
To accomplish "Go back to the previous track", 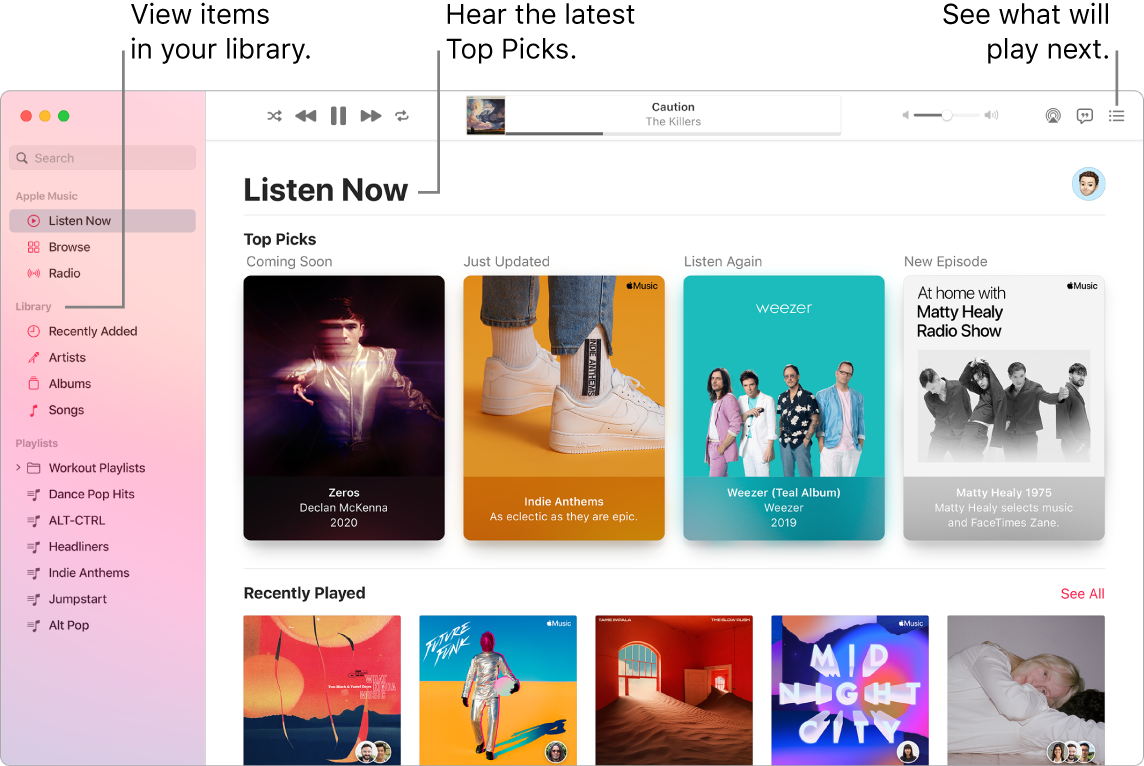I will click(306, 116).
